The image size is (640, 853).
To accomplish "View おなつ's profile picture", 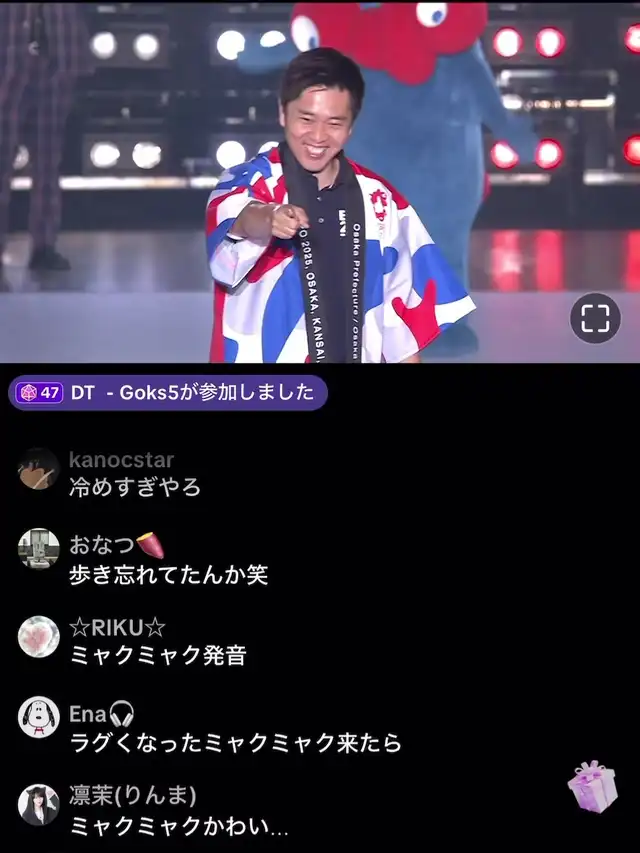I will [39, 548].
